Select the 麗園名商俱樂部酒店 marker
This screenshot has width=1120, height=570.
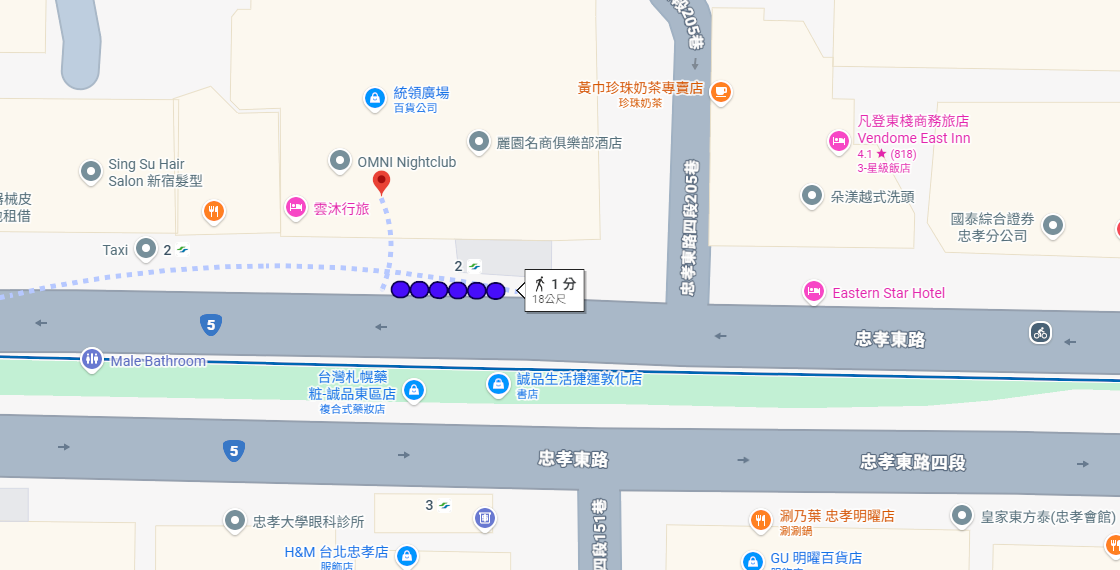point(479,142)
